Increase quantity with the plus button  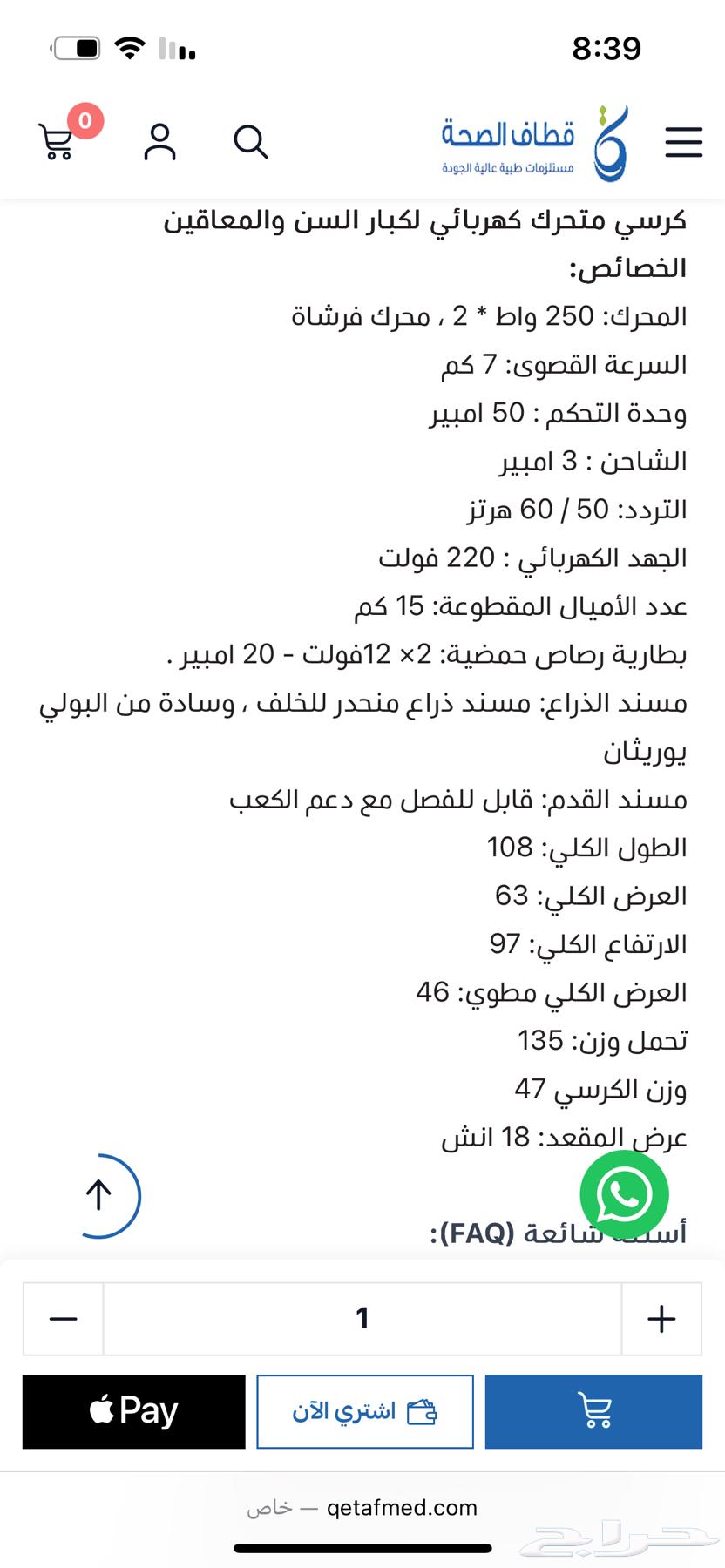661,1319
